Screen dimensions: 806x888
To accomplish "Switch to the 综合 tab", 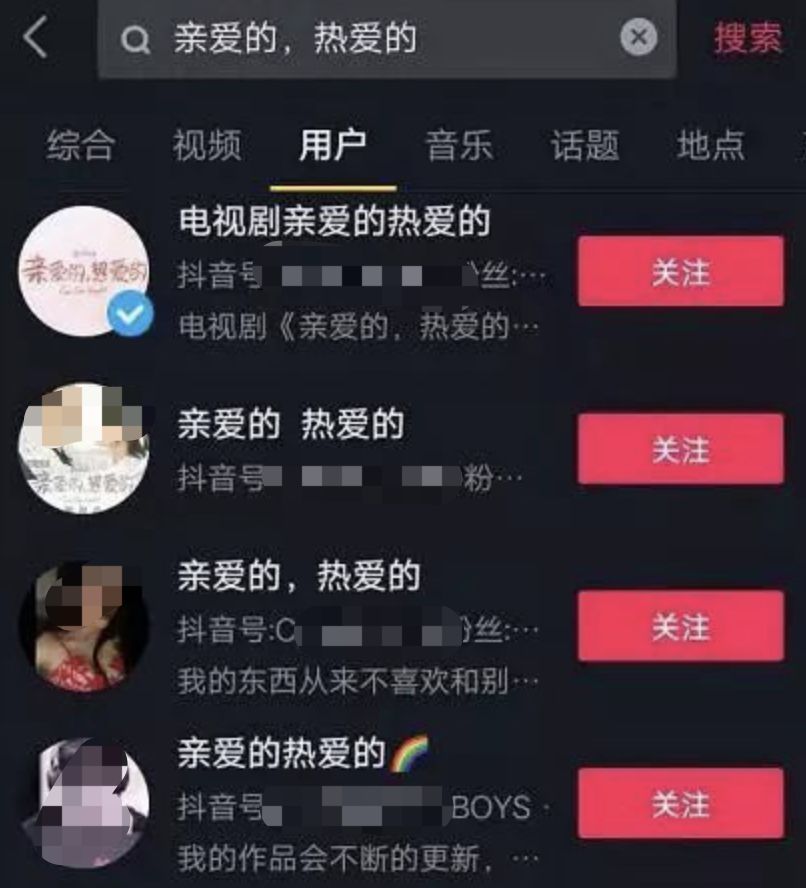I will tap(80, 146).
